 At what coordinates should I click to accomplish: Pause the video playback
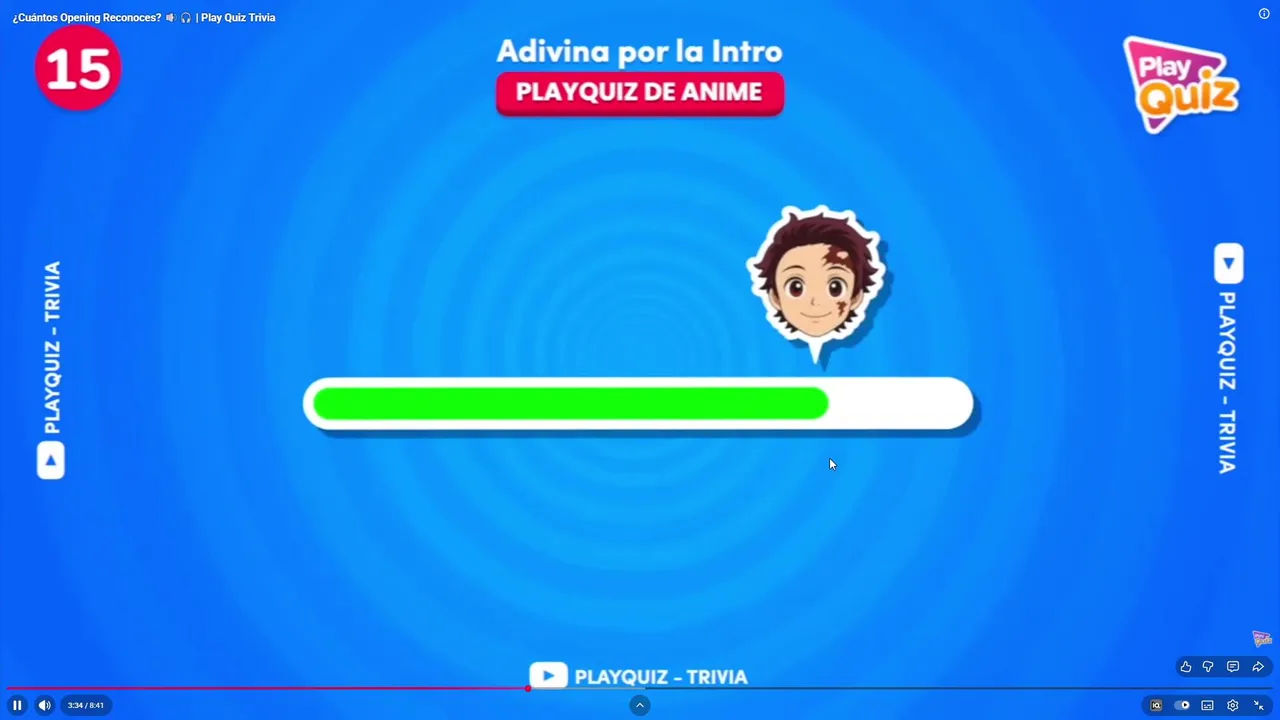pyautogui.click(x=17, y=705)
